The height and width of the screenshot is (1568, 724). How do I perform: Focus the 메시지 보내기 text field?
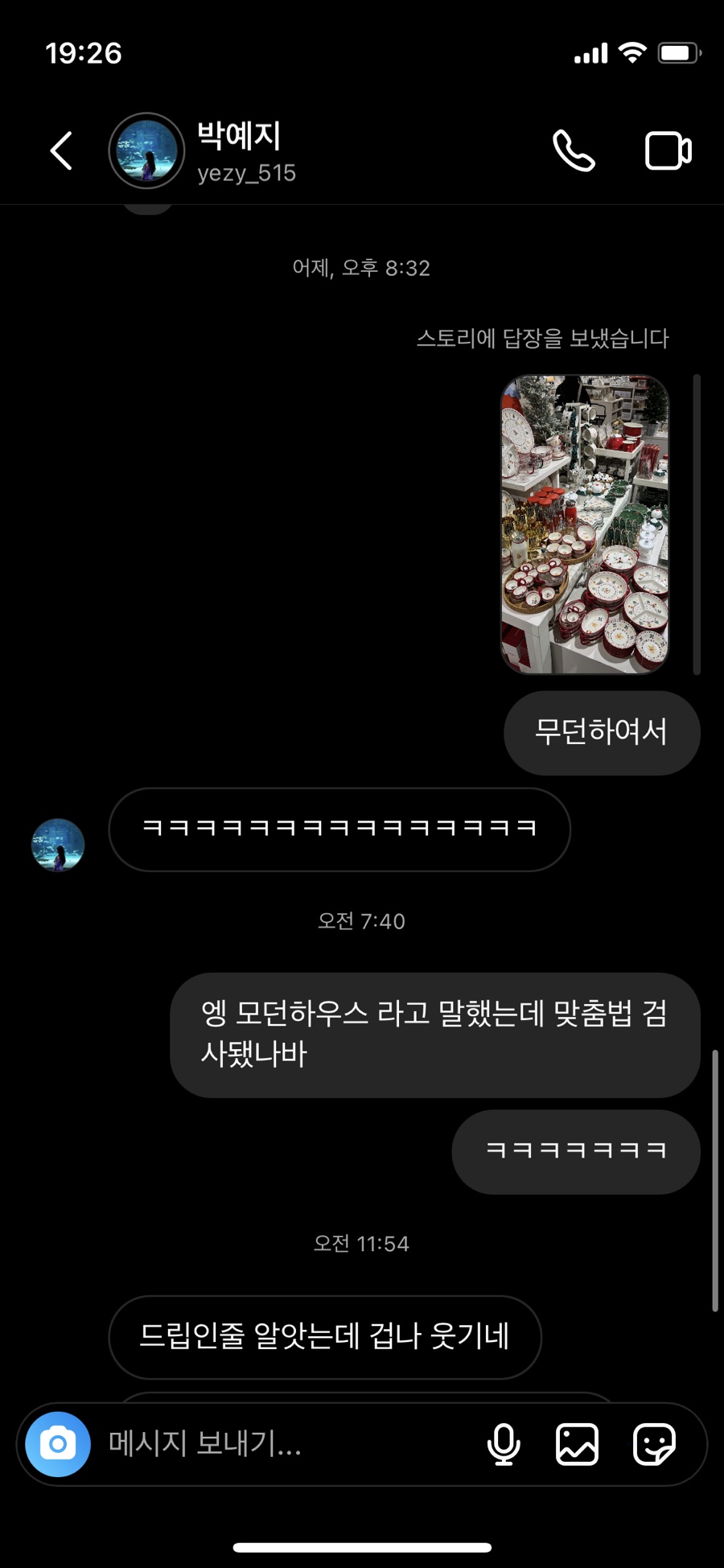click(290, 1444)
